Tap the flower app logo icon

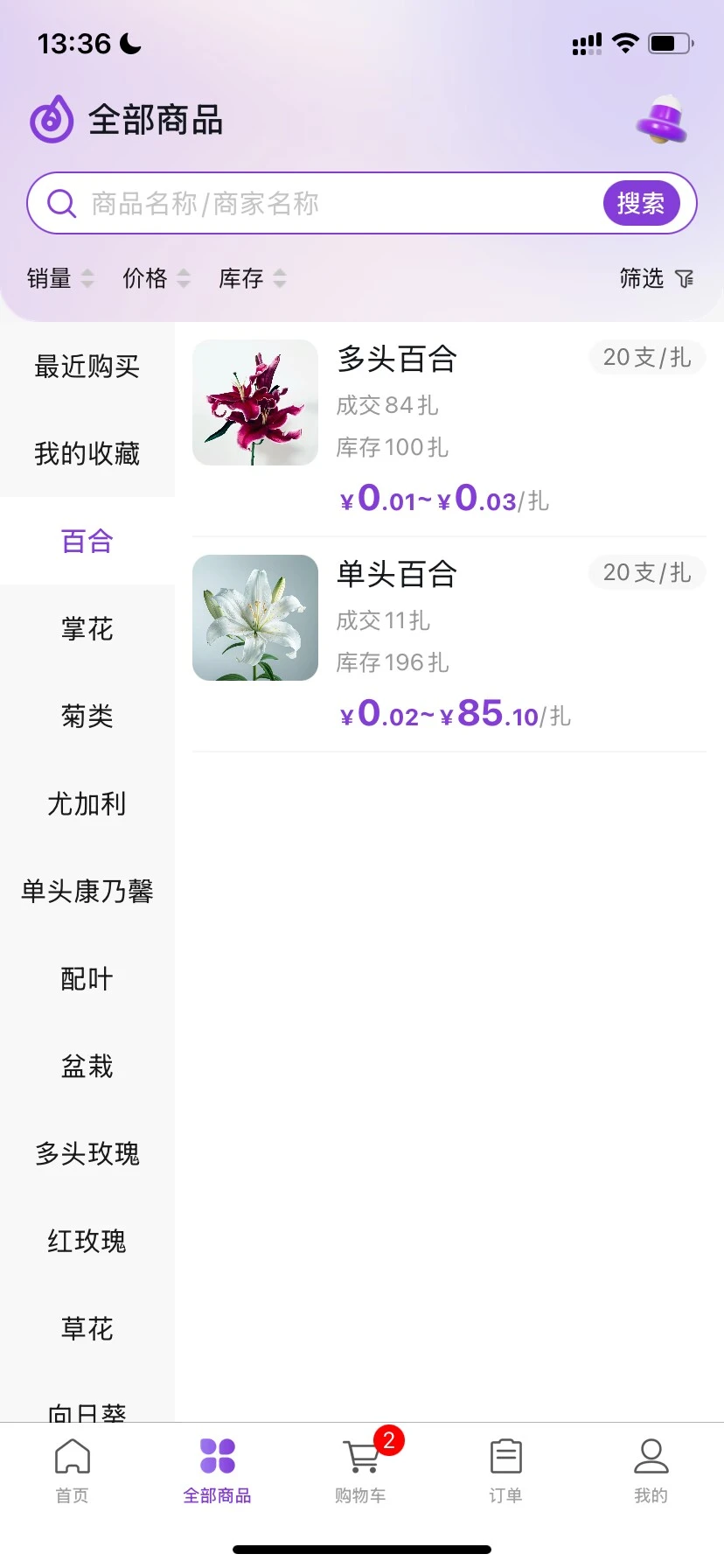(51, 119)
